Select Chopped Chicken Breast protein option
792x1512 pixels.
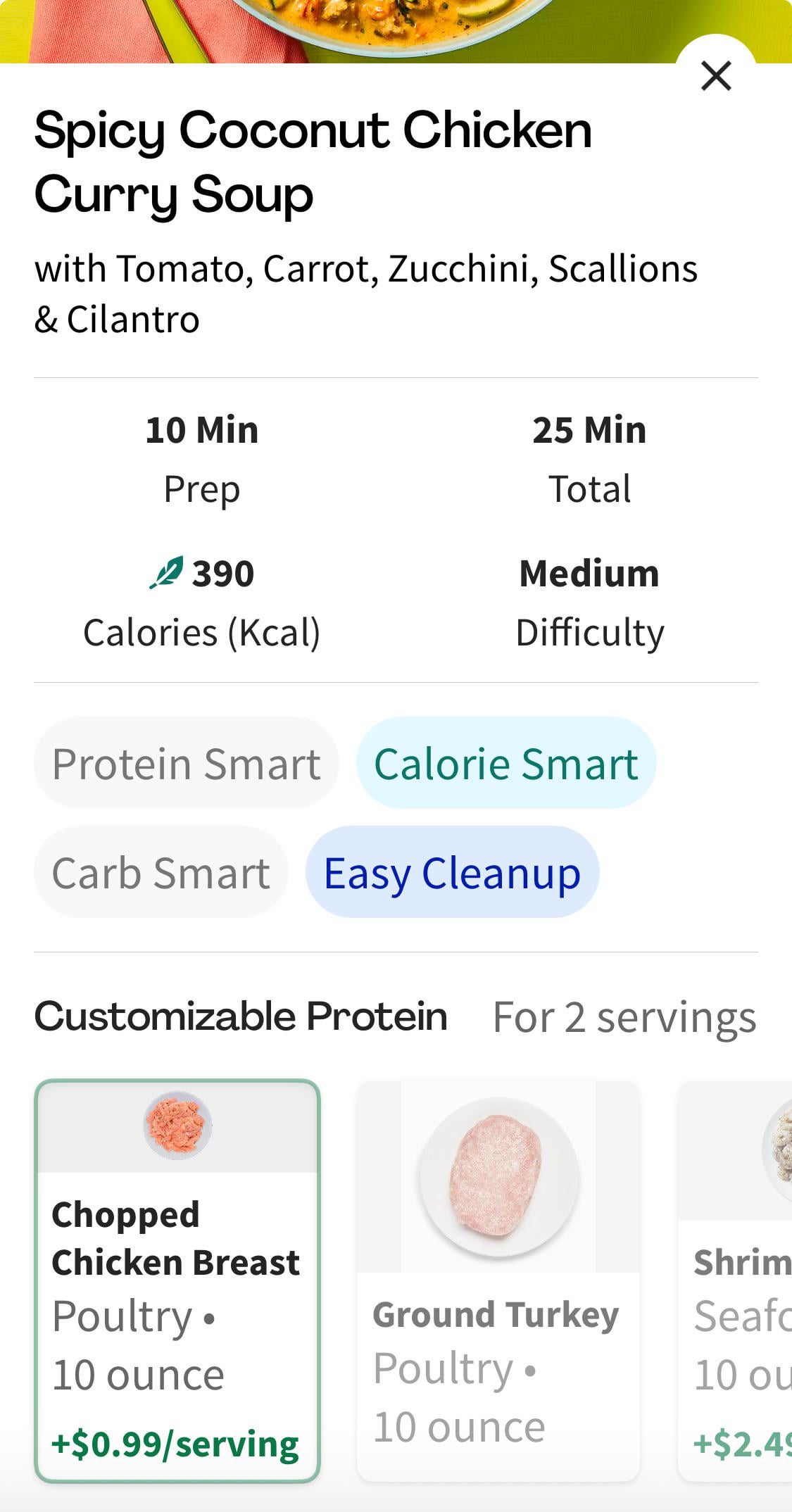click(177, 1280)
